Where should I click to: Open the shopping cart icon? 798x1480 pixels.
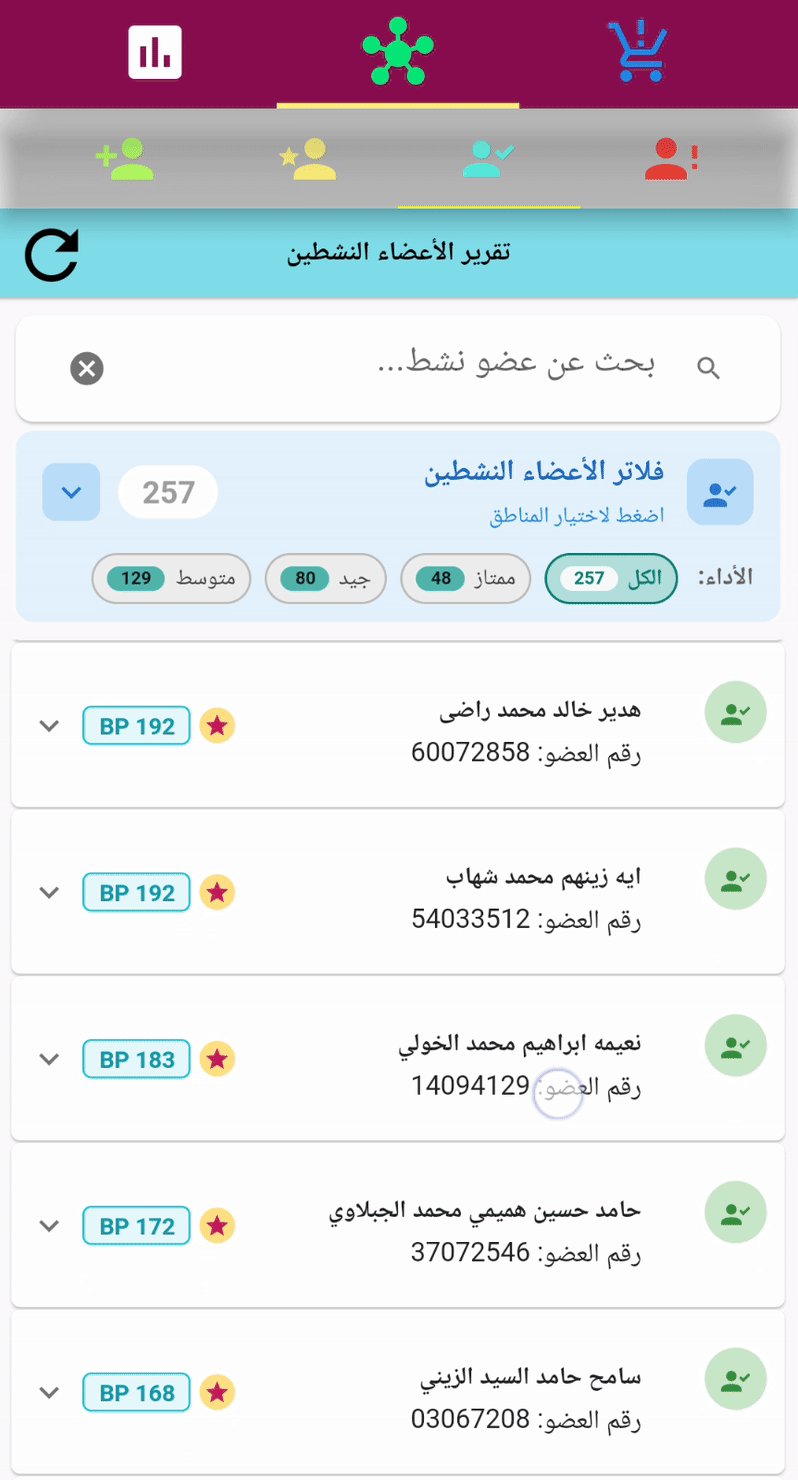coord(637,52)
